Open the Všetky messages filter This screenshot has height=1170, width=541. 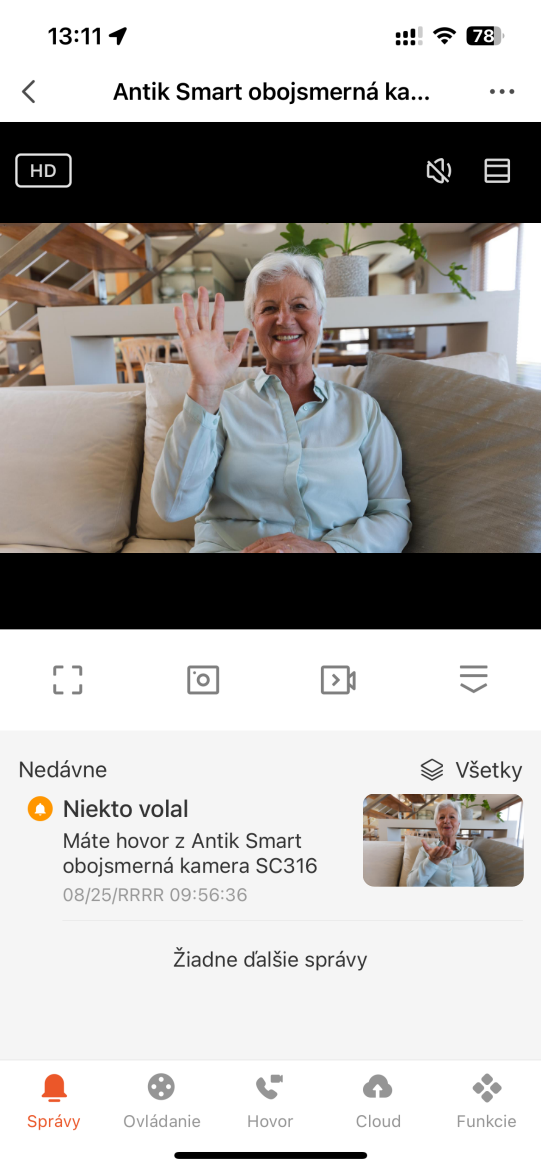point(471,769)
